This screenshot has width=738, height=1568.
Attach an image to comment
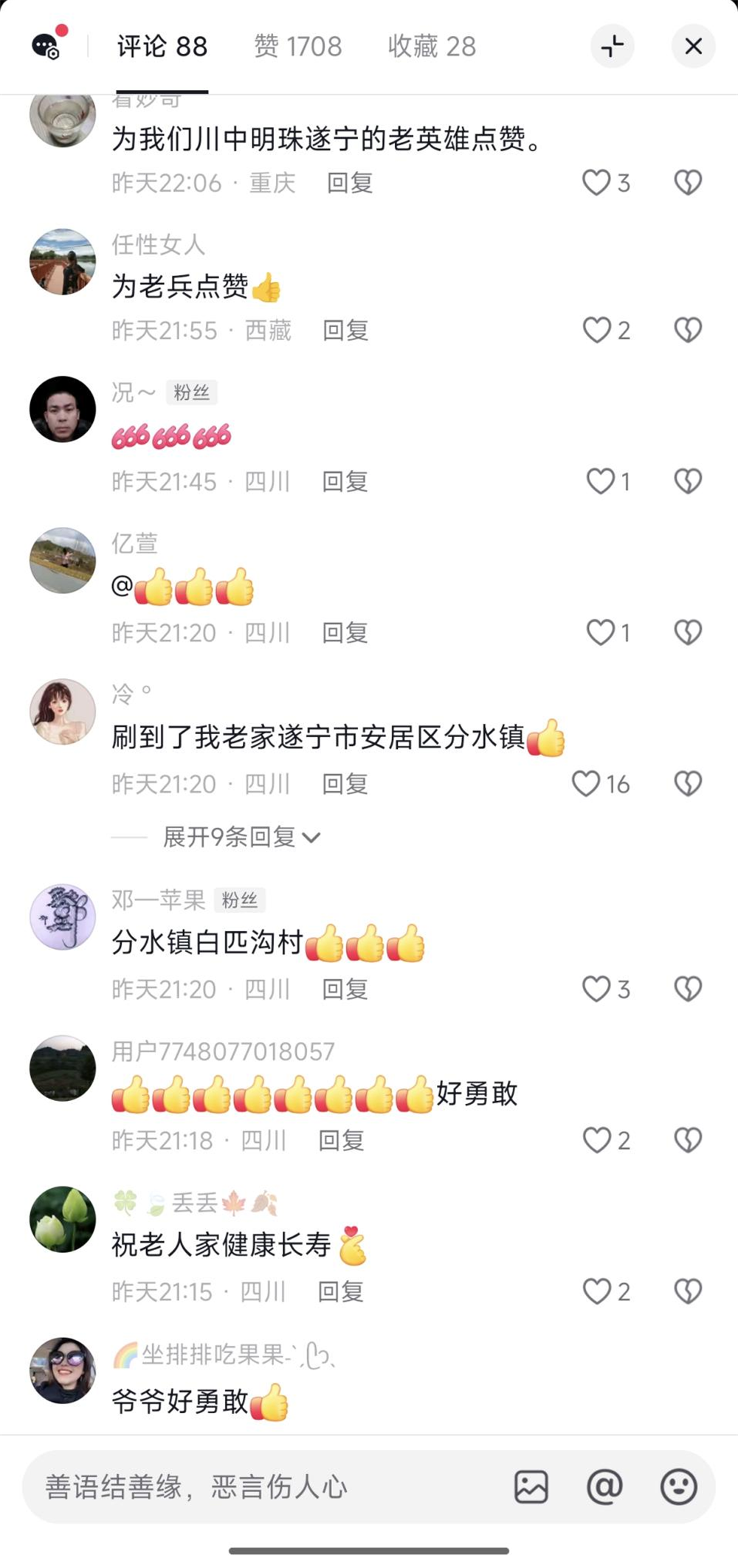(531, 1487)
